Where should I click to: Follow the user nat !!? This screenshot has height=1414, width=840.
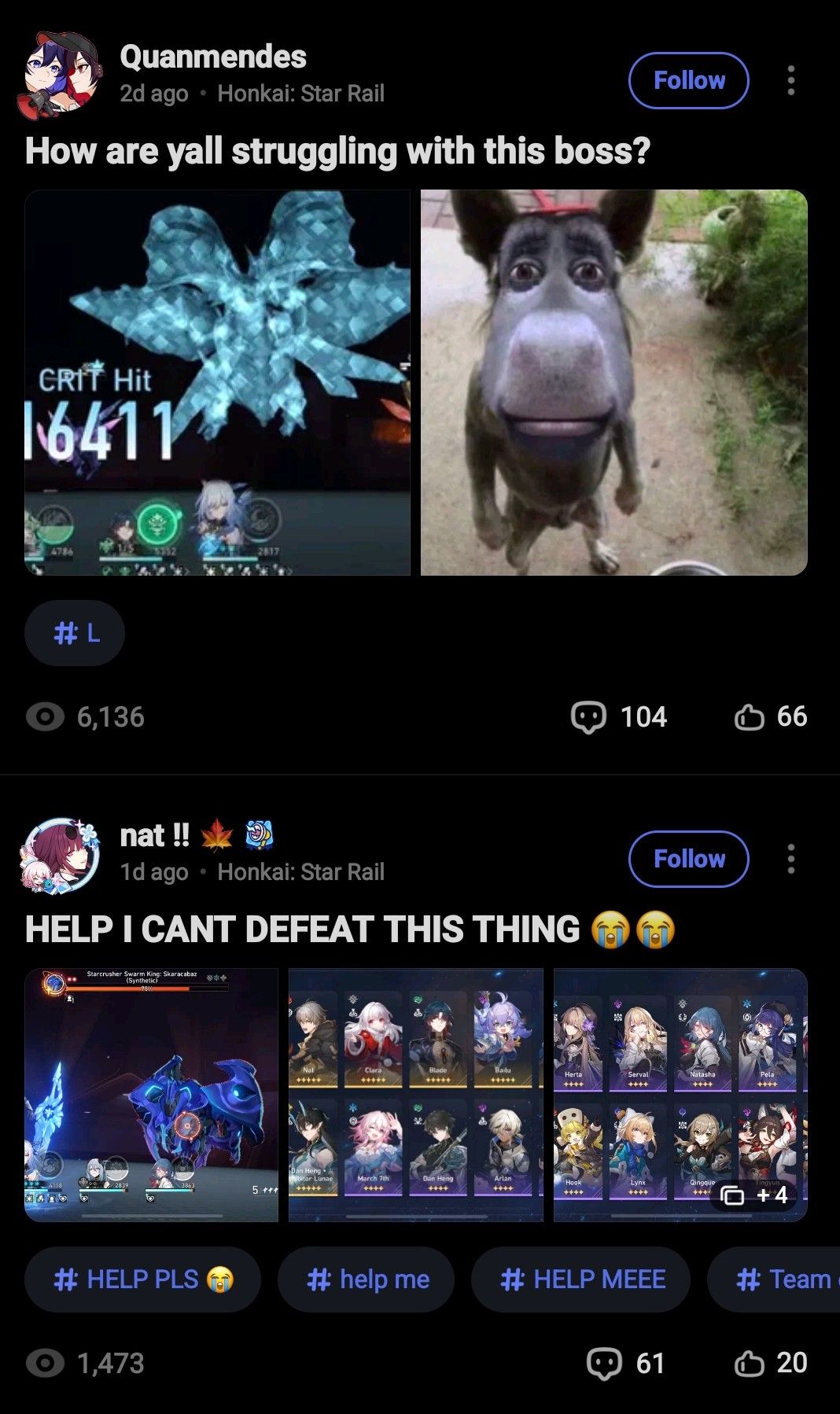click(688, 859)
